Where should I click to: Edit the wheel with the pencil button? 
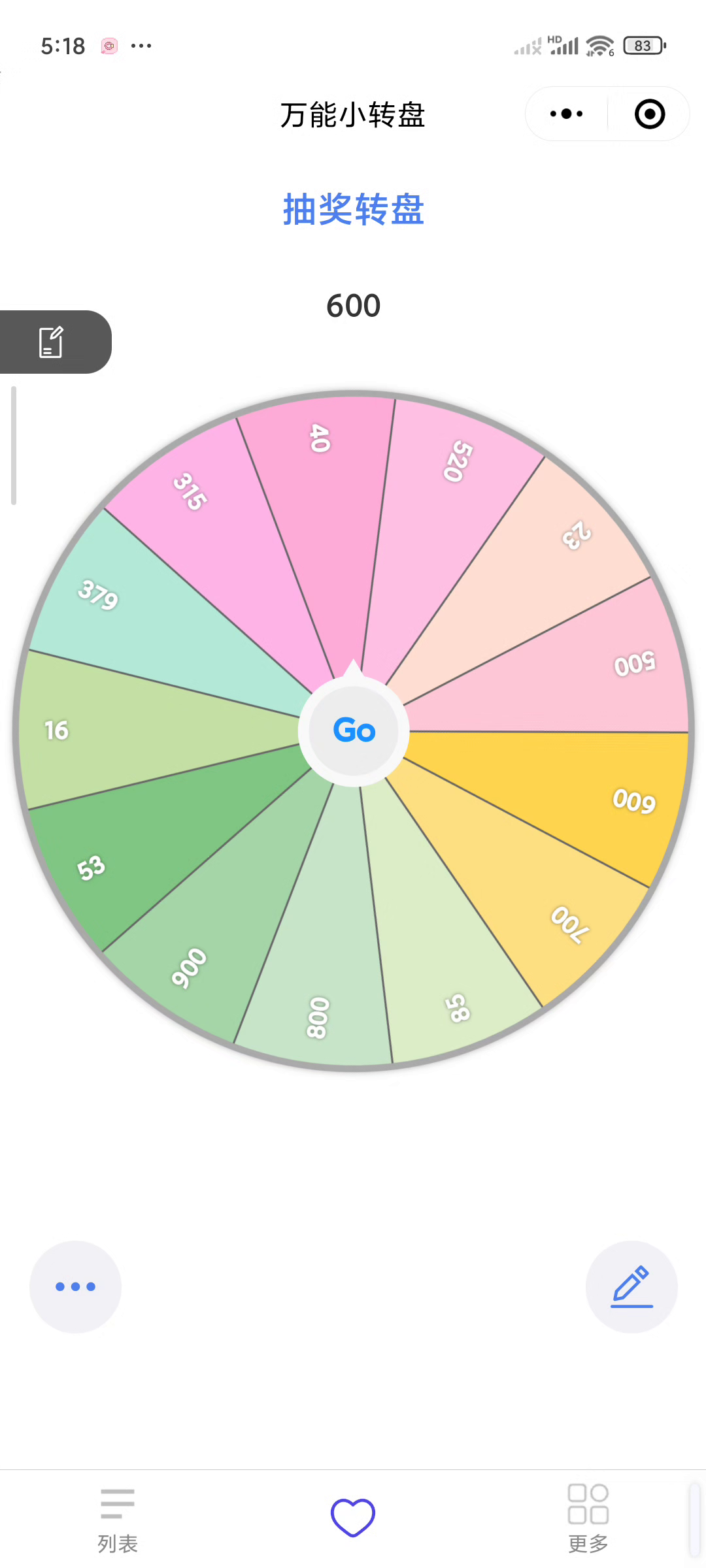pos(631,1286)
